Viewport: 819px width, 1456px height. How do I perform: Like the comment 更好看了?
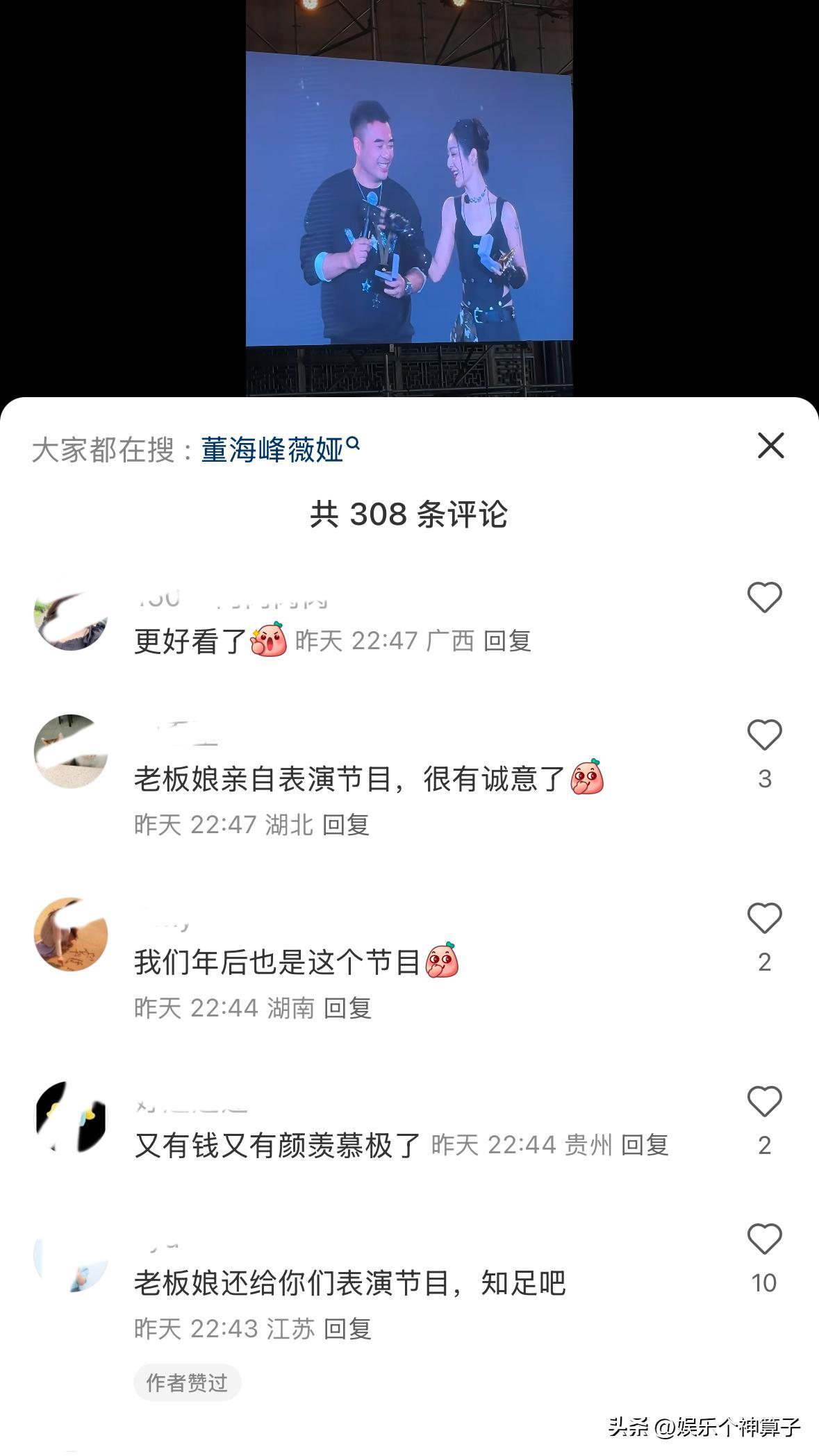pyautogui.click(x=764, y=597)
